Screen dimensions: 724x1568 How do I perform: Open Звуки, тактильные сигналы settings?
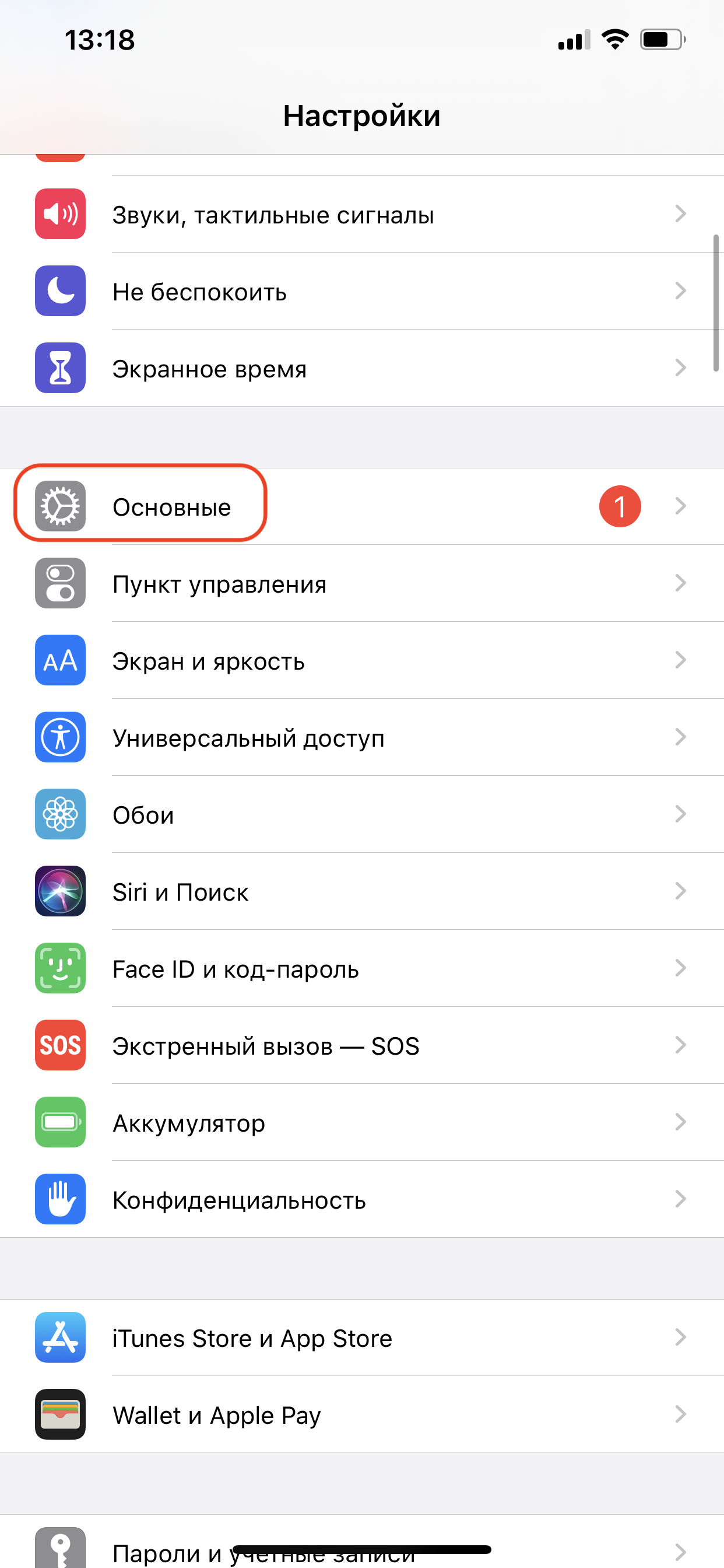coord(362,214)
